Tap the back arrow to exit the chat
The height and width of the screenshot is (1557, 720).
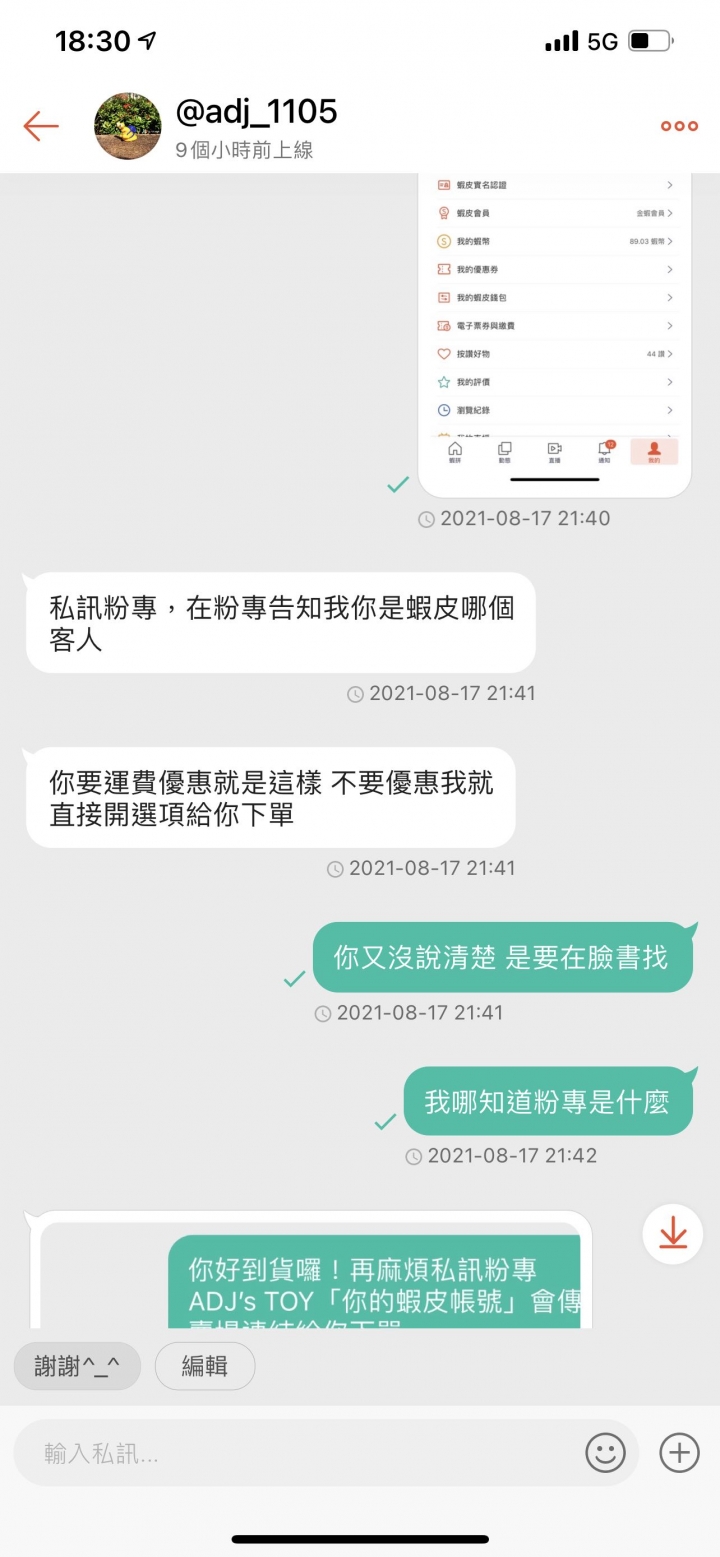tap(40, 125)
